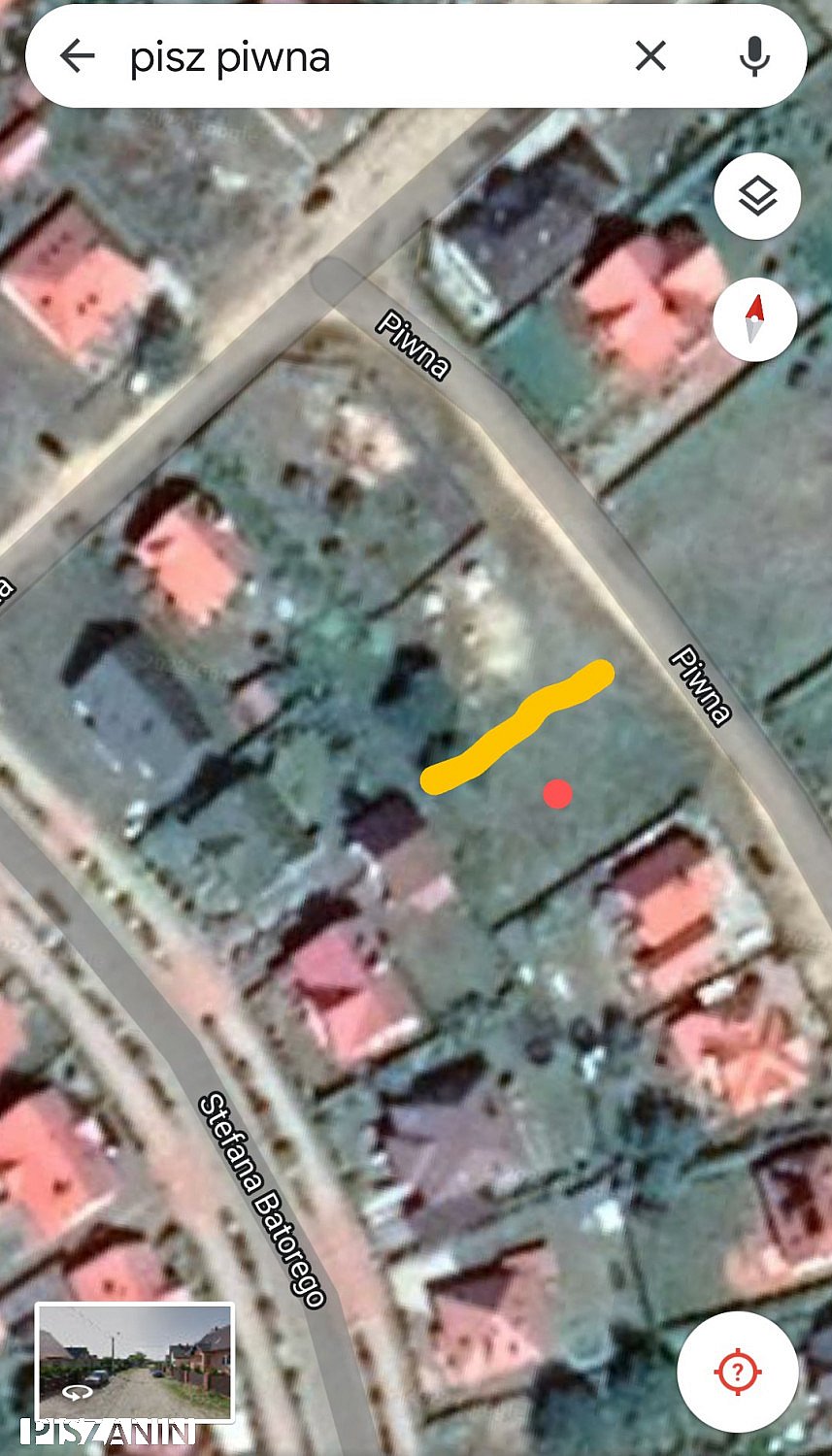Screen dimensions: 832x1456
Task: Open the Street View preview thumbnail
Action: (x=135, y=1363)
